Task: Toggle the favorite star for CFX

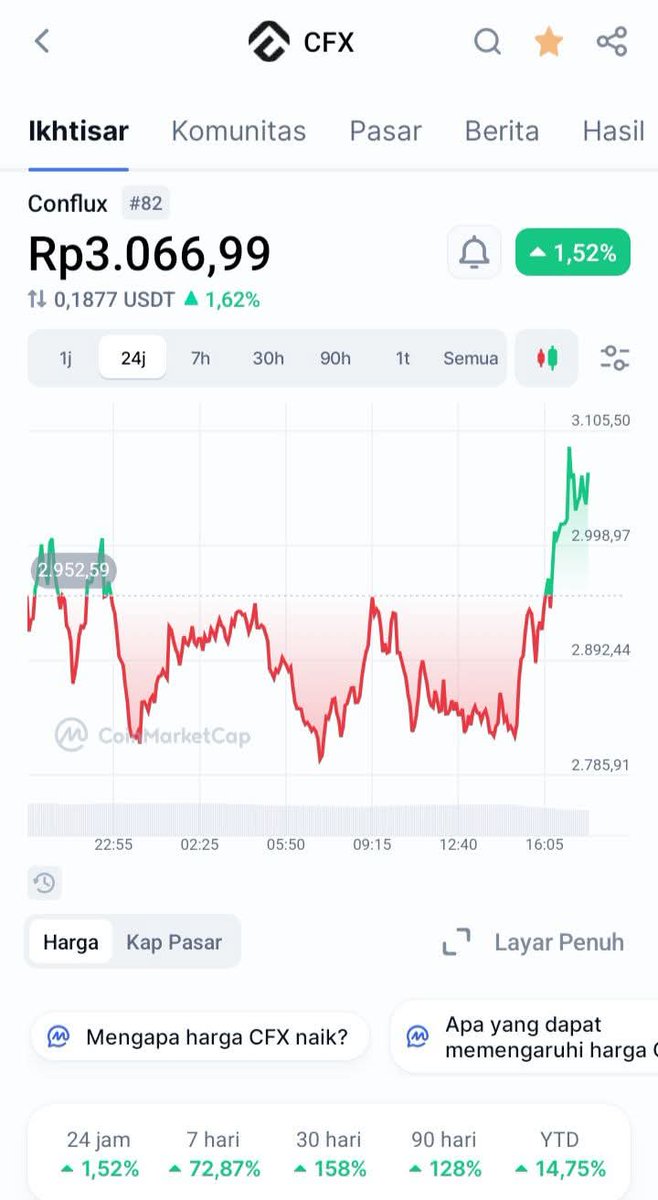Action: click(x=548, y=42)
